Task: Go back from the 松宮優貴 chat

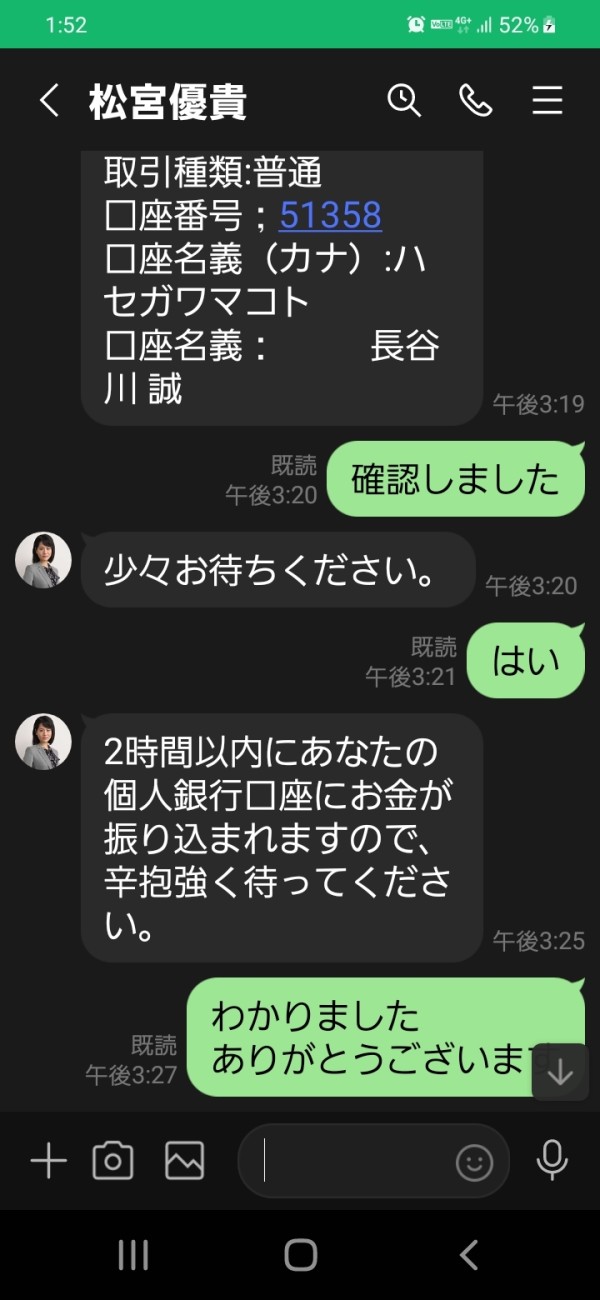Action: click(49, 101)
